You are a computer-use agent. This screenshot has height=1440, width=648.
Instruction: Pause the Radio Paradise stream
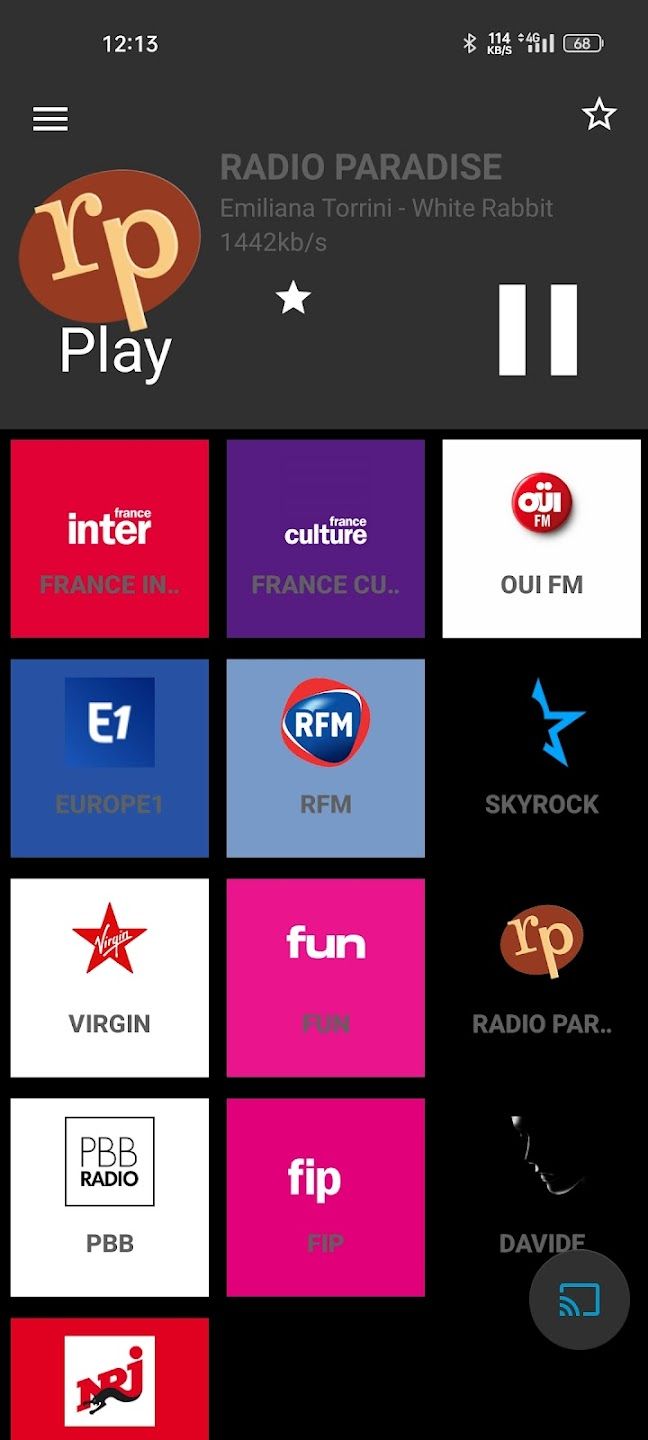point(538,330)
